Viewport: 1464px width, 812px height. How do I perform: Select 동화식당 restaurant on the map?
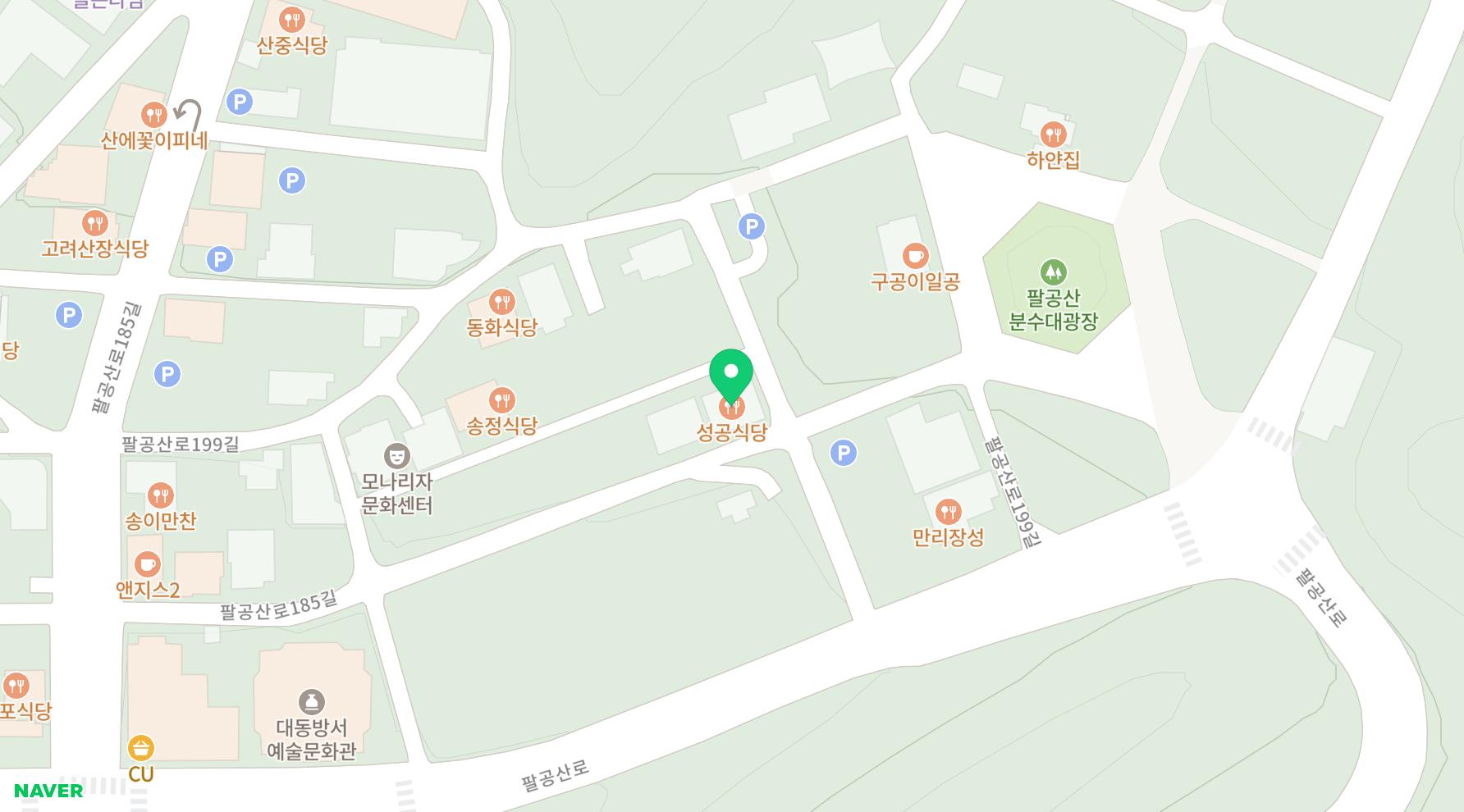pos(501,302)
